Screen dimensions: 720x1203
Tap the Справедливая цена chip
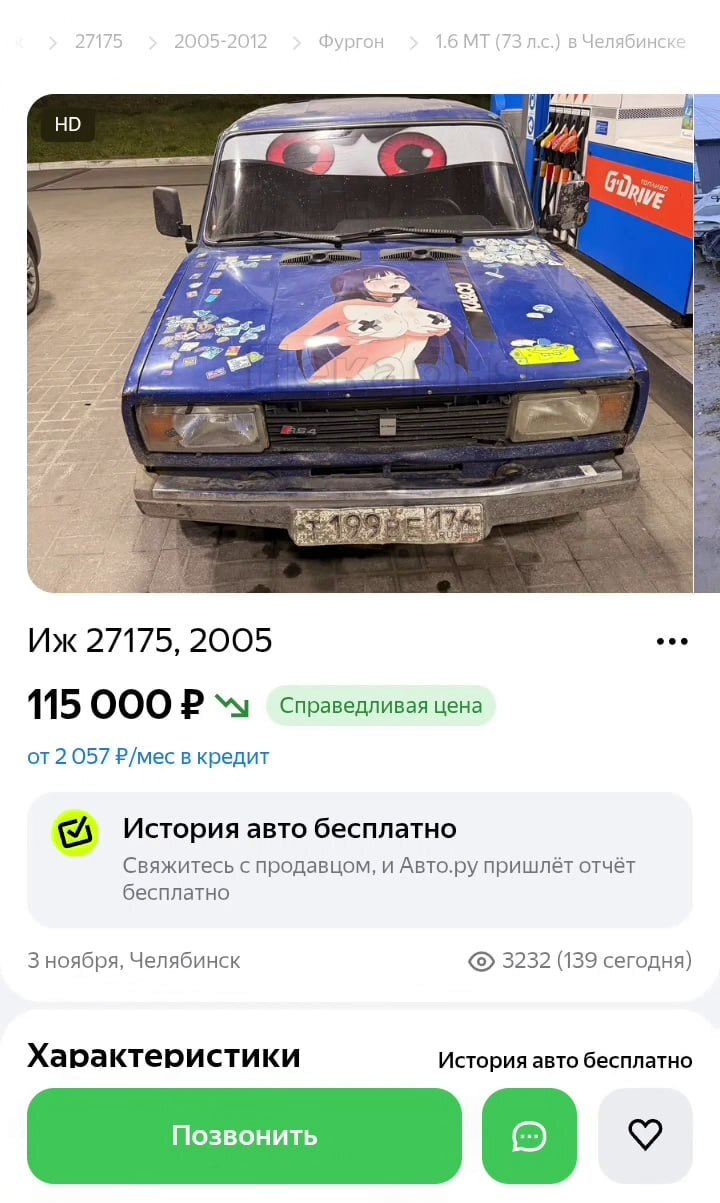[380, 706]
